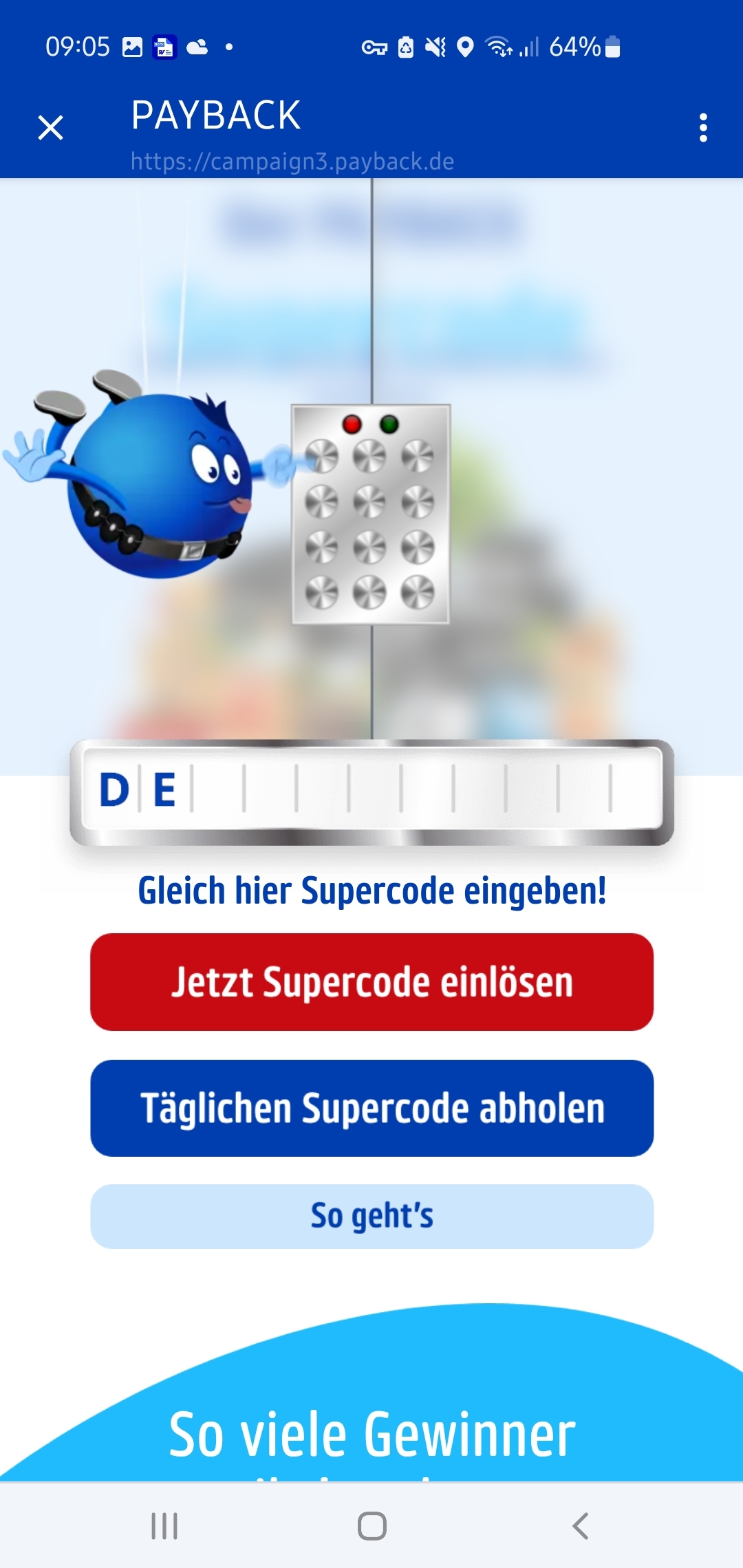Open the So geht's instructions
This screenshot has width=743, height=1568.
pos(372,1216)
